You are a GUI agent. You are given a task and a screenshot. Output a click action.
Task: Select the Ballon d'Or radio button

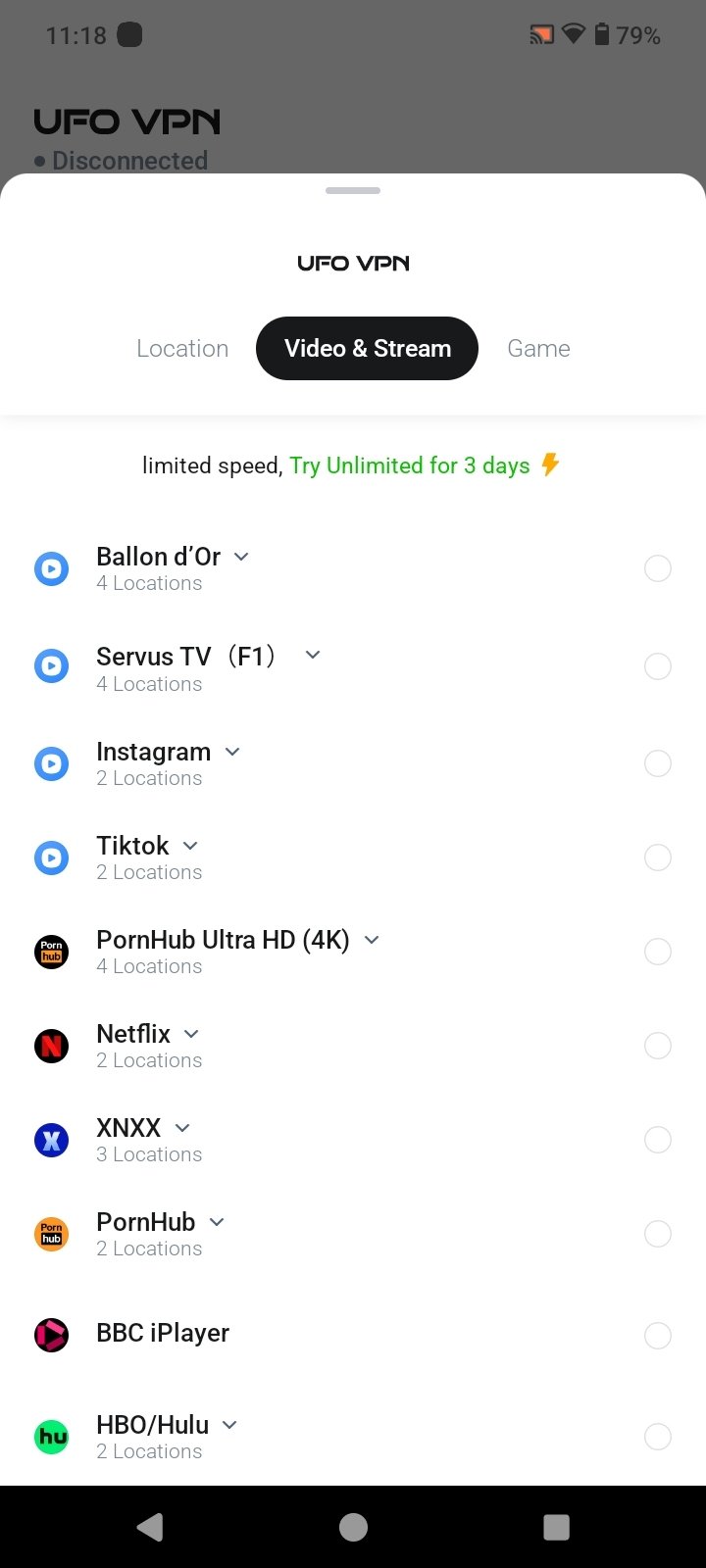(x=658, y=568)
